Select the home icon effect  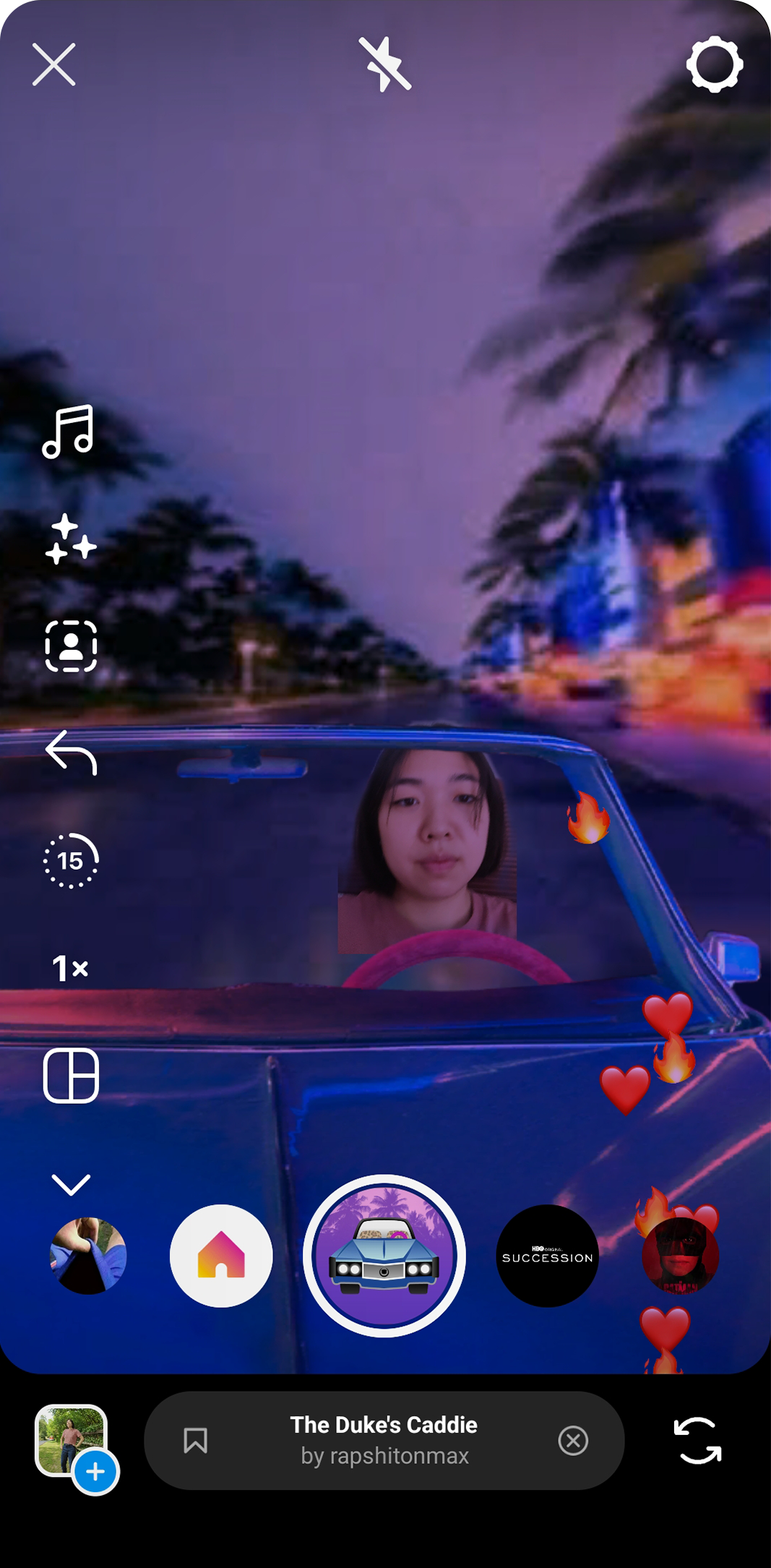[x=221, y=1256]
